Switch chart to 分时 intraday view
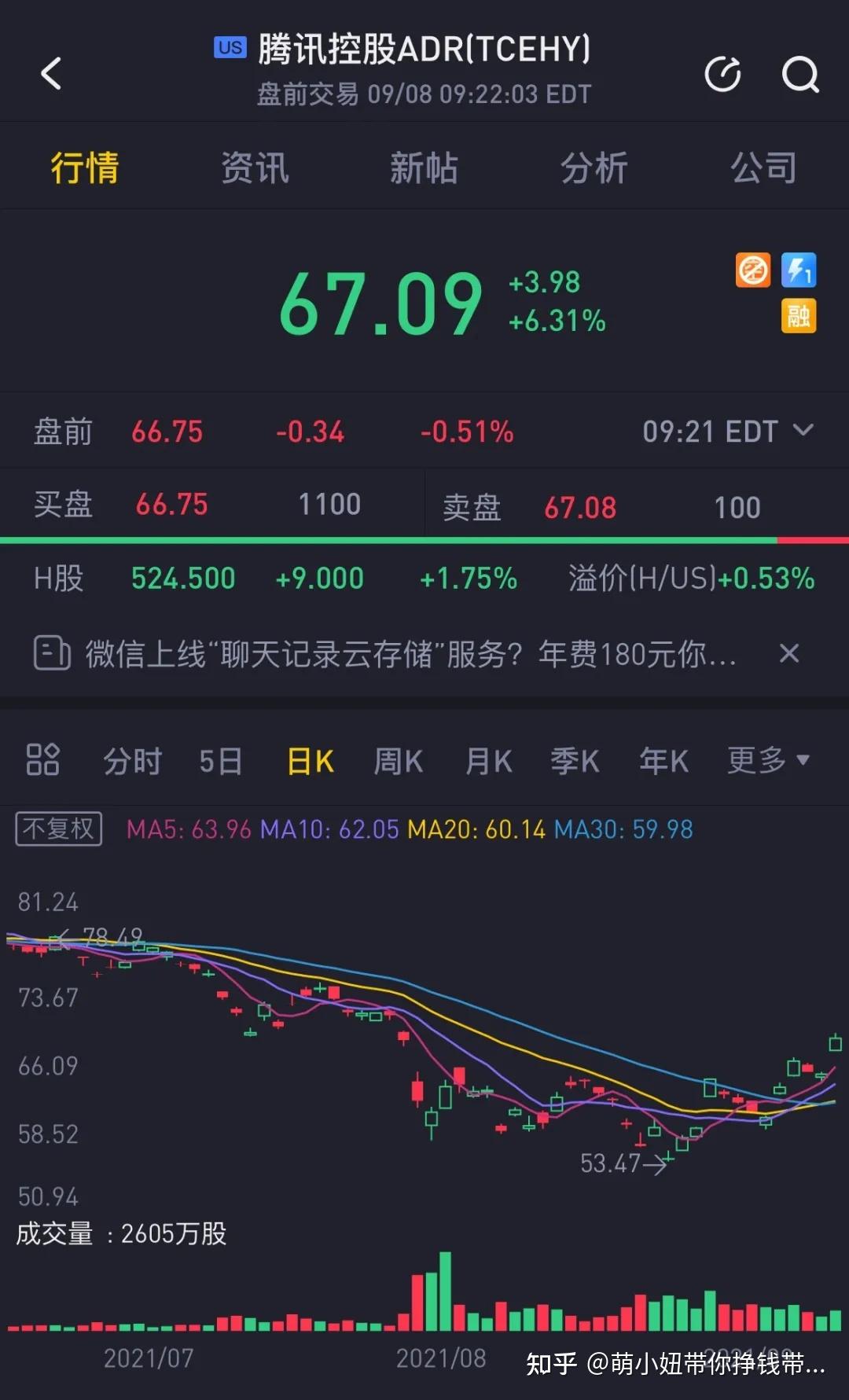Image resolution: width=849 pixels, height=1400 pixels. [x=131, y=760]
